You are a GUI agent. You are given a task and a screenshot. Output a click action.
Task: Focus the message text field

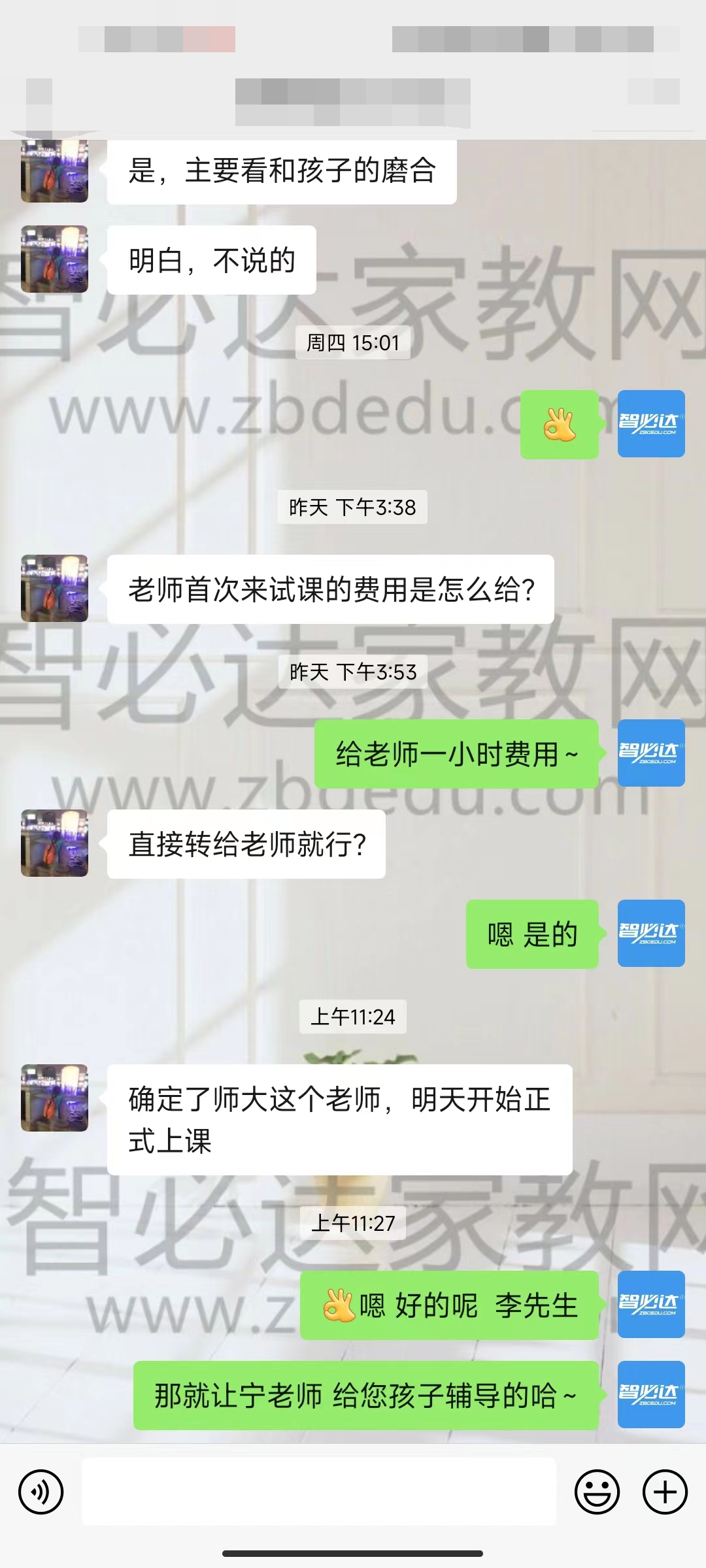[319, 1492]
